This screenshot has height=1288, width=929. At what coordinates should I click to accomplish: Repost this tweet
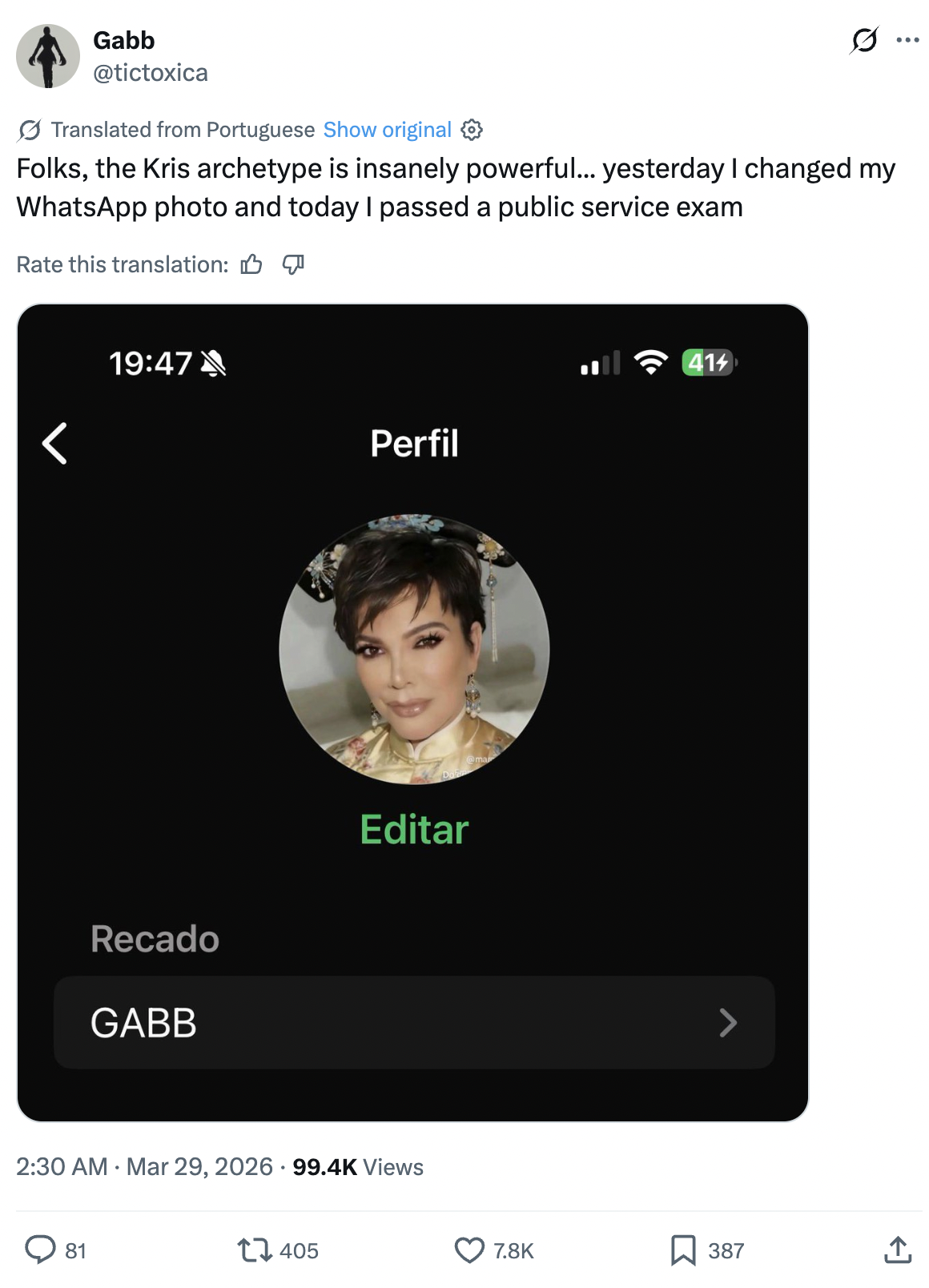coord(255,1250)
